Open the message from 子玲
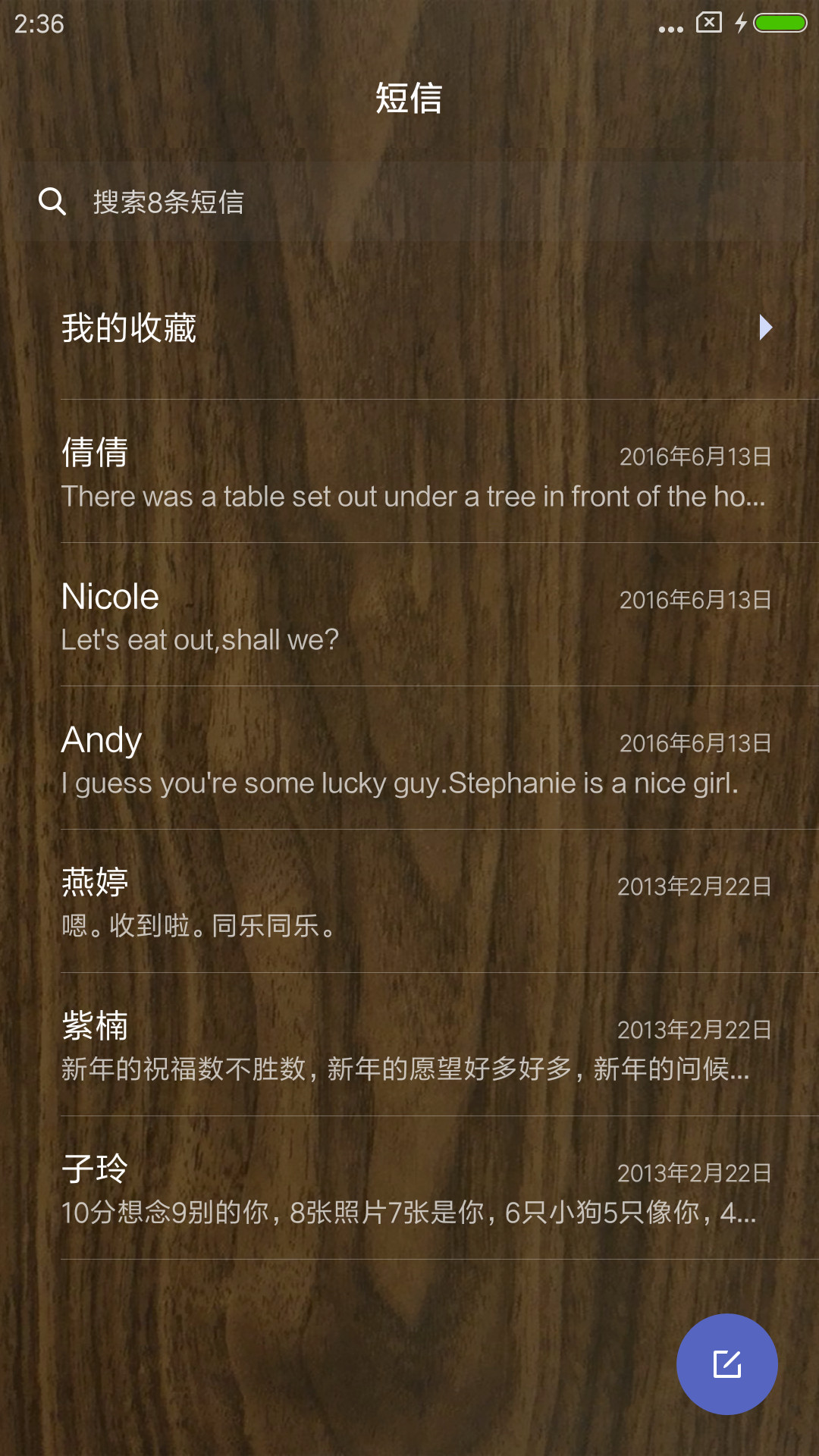Viewport: 819px width, 1456px height. (x=409, y=1188)
